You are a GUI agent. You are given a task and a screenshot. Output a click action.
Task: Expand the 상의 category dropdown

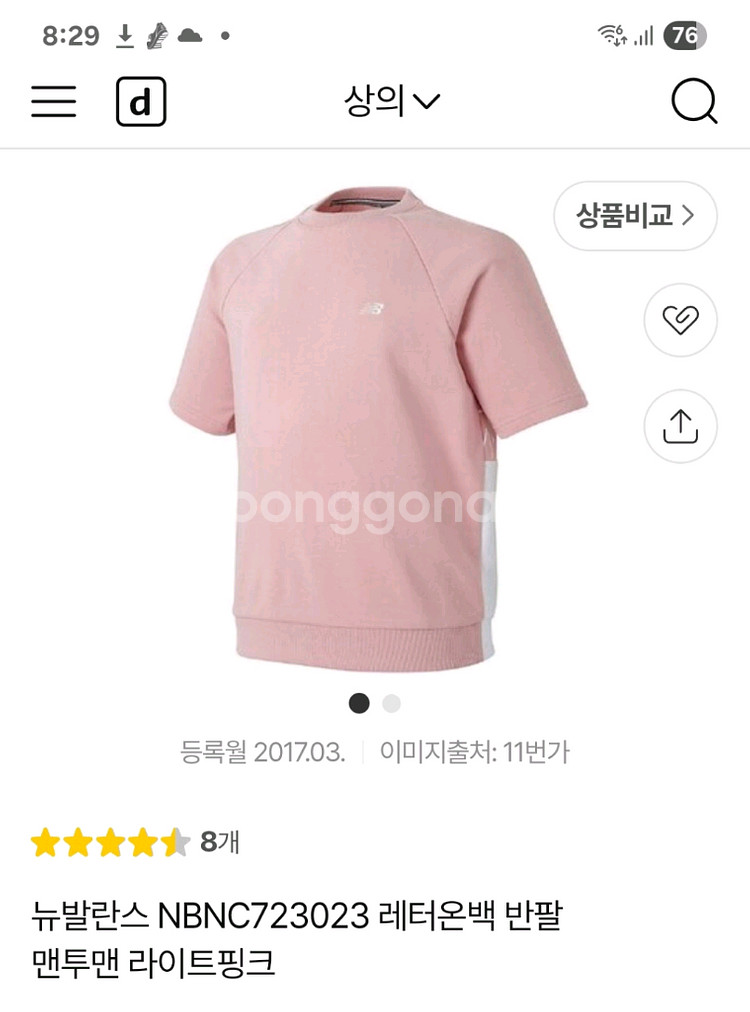tap(392, 101)
